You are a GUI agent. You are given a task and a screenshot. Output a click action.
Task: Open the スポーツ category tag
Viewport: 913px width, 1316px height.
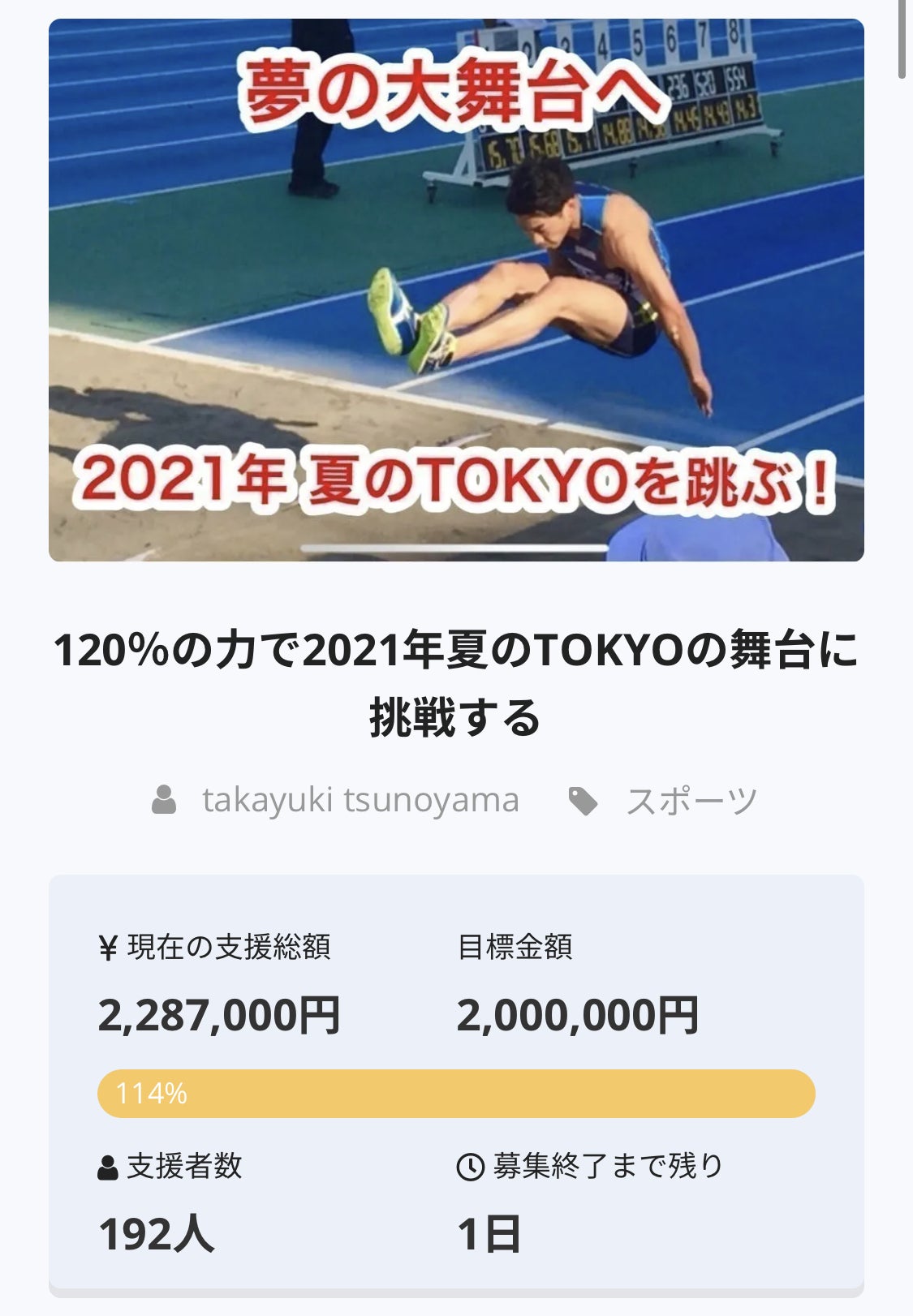(x=691, y=802)
